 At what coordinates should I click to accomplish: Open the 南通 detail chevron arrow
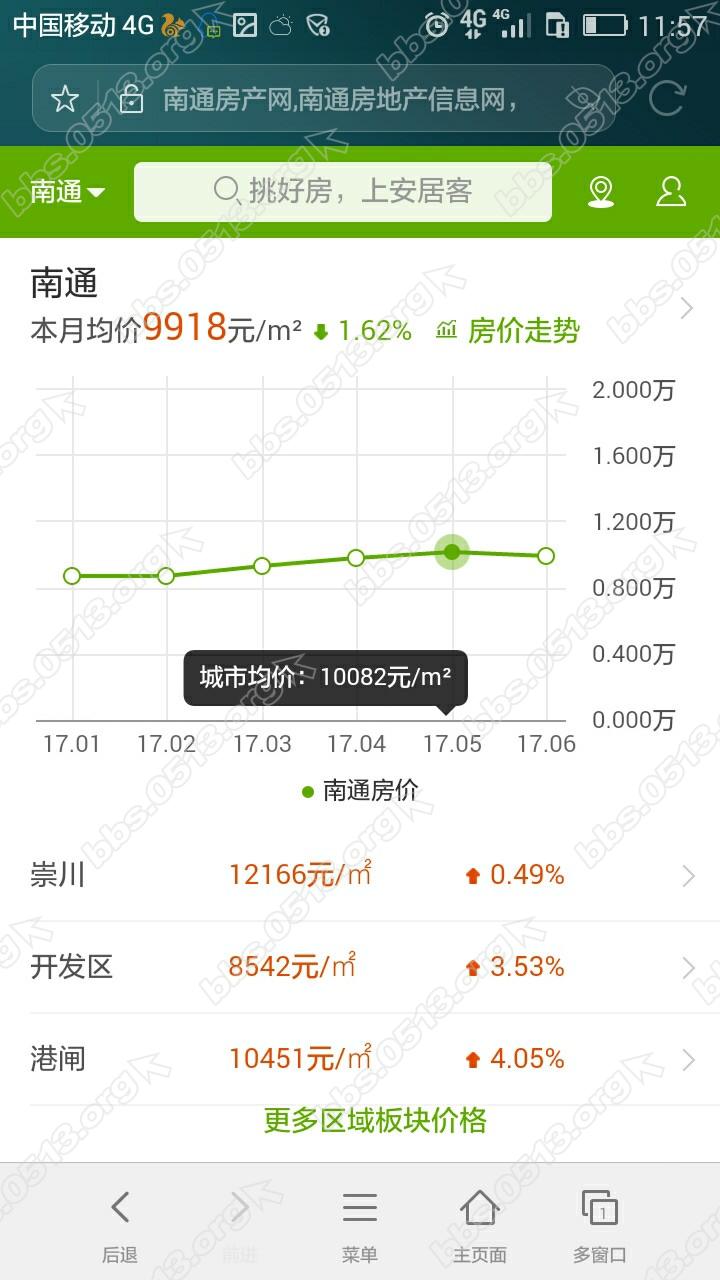tap(687, 309)
